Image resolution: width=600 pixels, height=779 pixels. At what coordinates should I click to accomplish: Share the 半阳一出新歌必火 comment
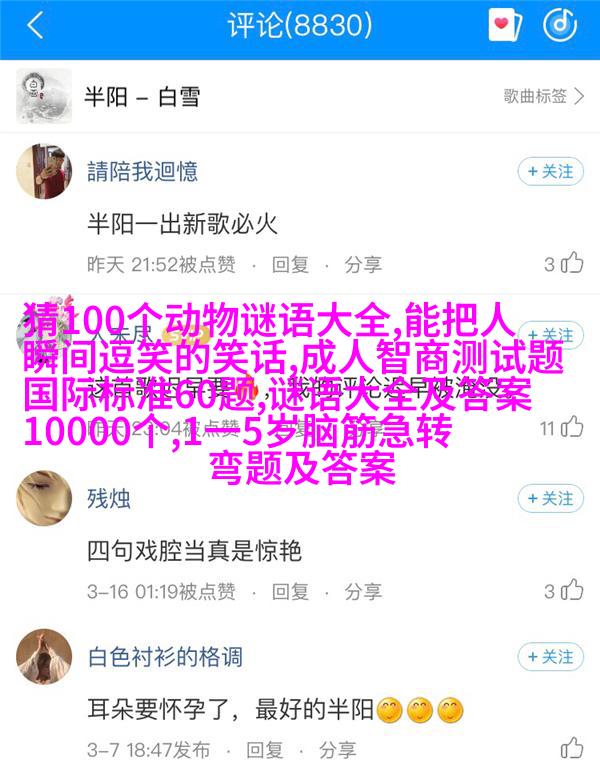click(x=363, y=264)
